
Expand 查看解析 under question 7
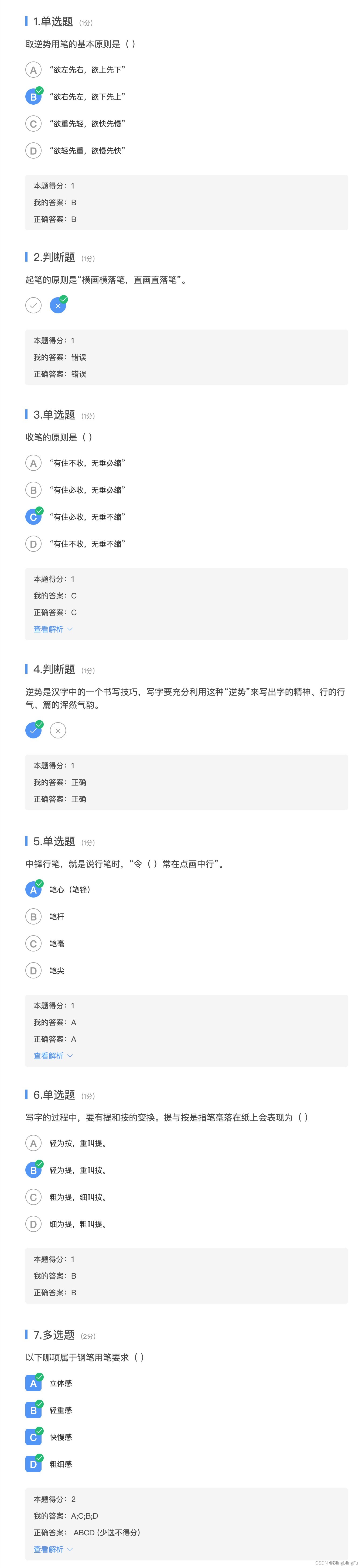[x=53, y=1549]
